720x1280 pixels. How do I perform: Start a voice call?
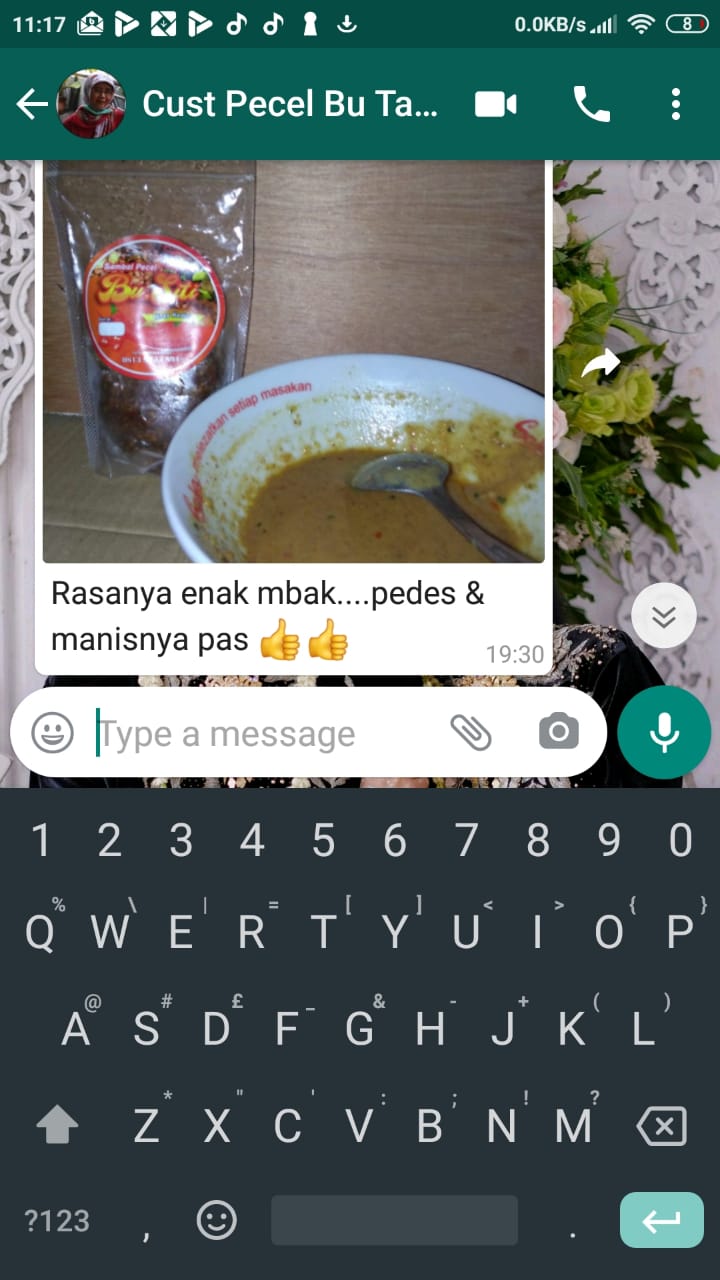coord(591,104)
